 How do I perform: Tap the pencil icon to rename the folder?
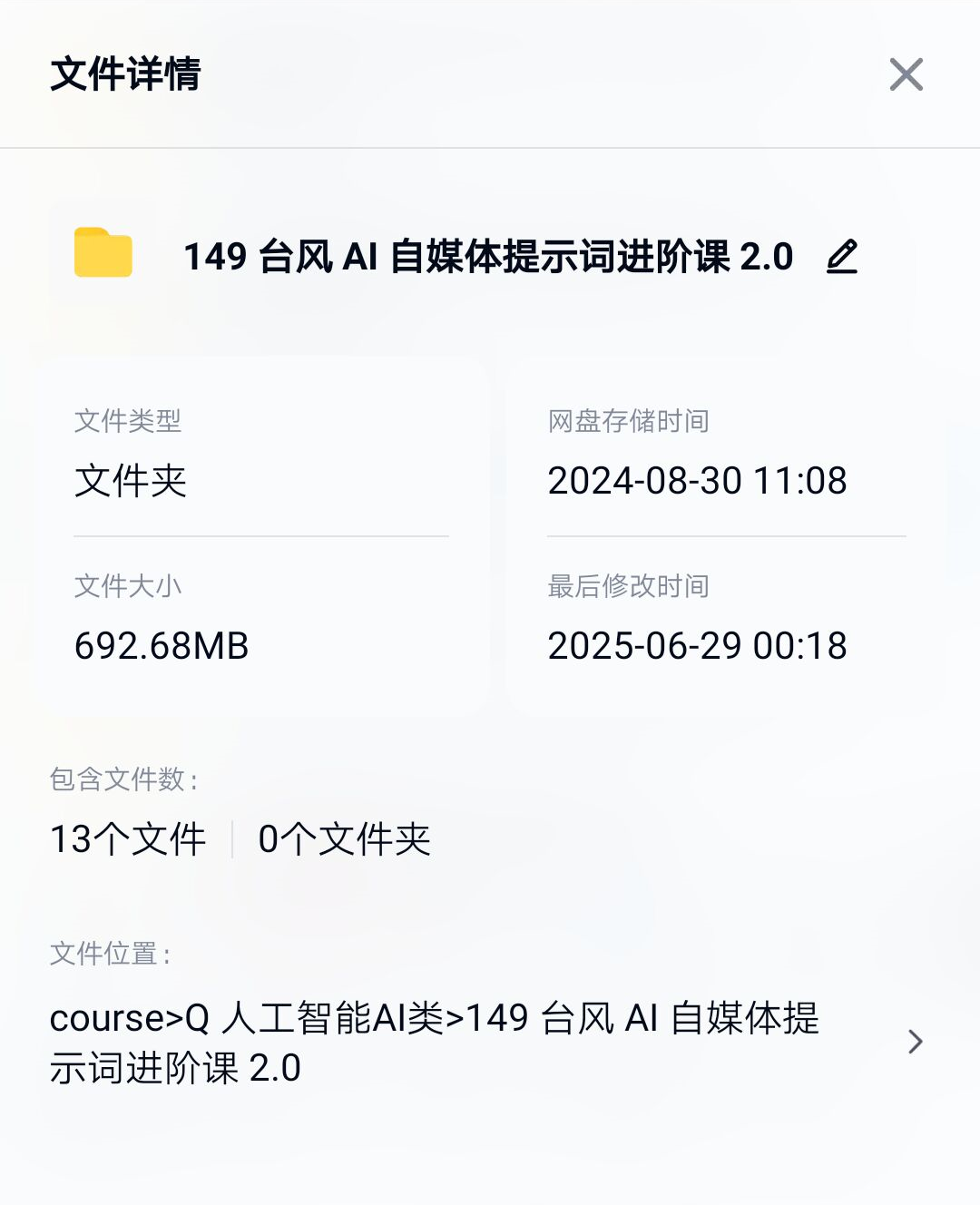pyautogui.click(x=842, y=257)
